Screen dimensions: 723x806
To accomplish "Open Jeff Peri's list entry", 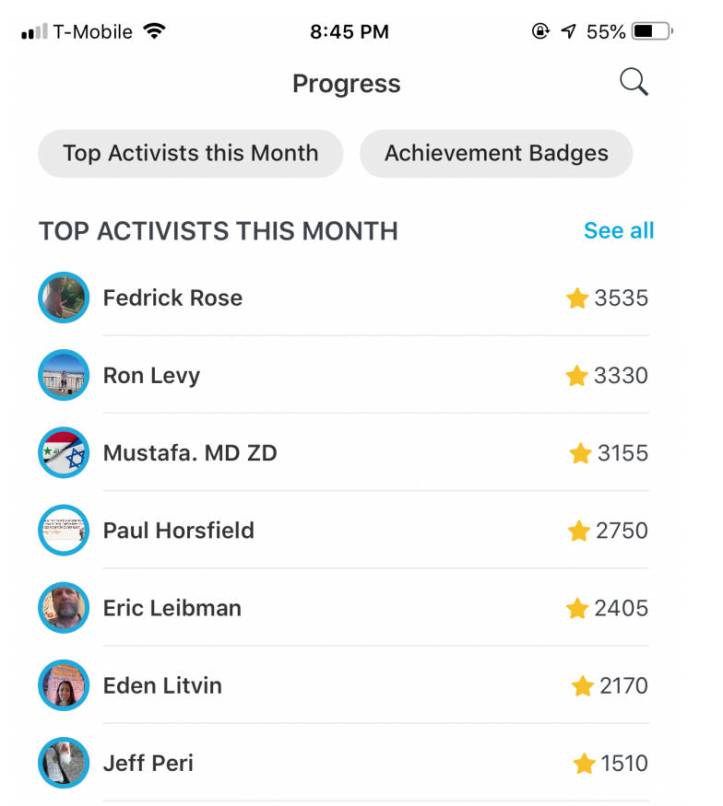I will tap(148, 763).
